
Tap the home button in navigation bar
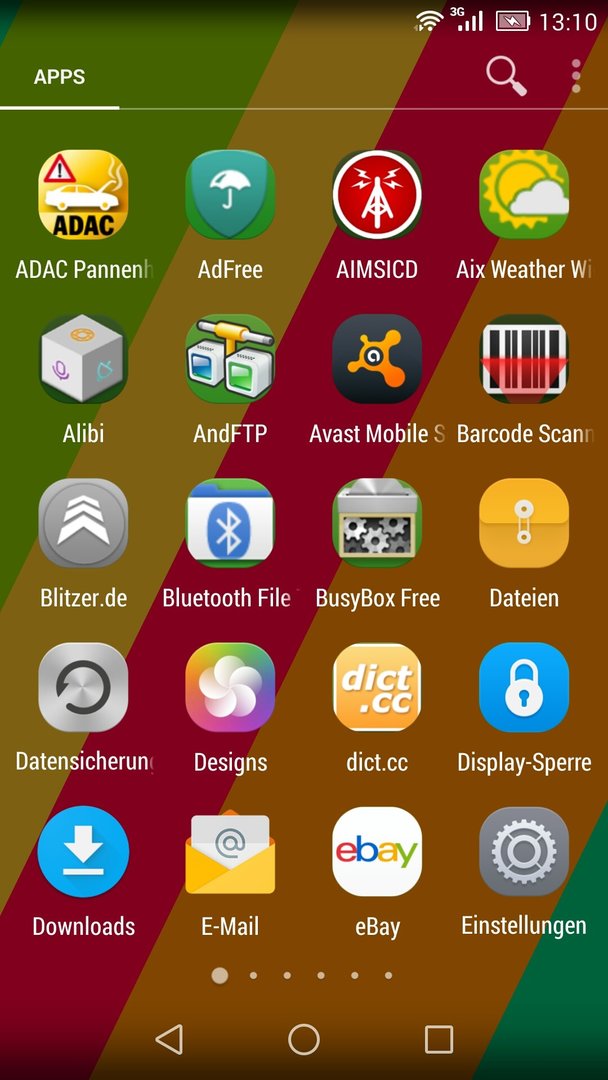(304, 1039)
